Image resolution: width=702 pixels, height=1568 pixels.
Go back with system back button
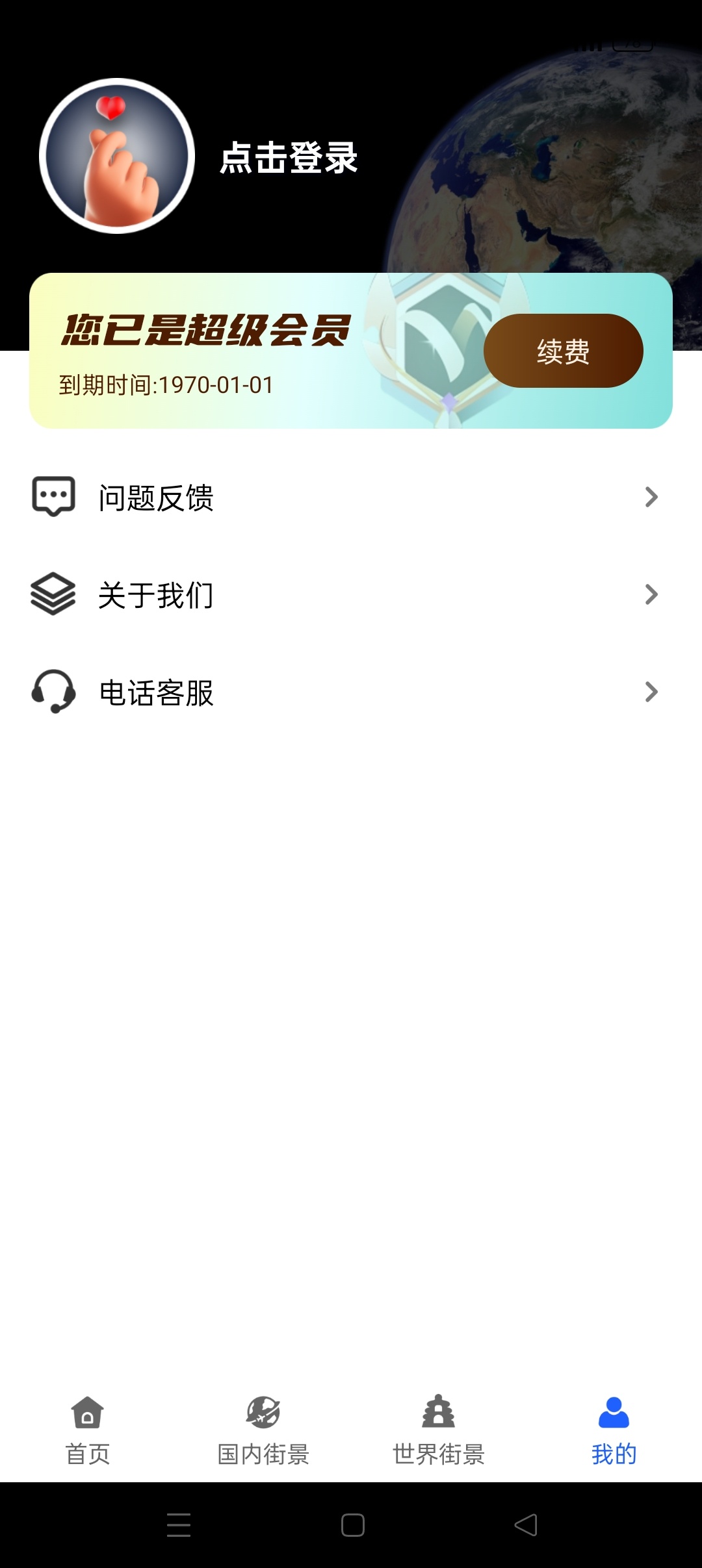(525, 1524)
